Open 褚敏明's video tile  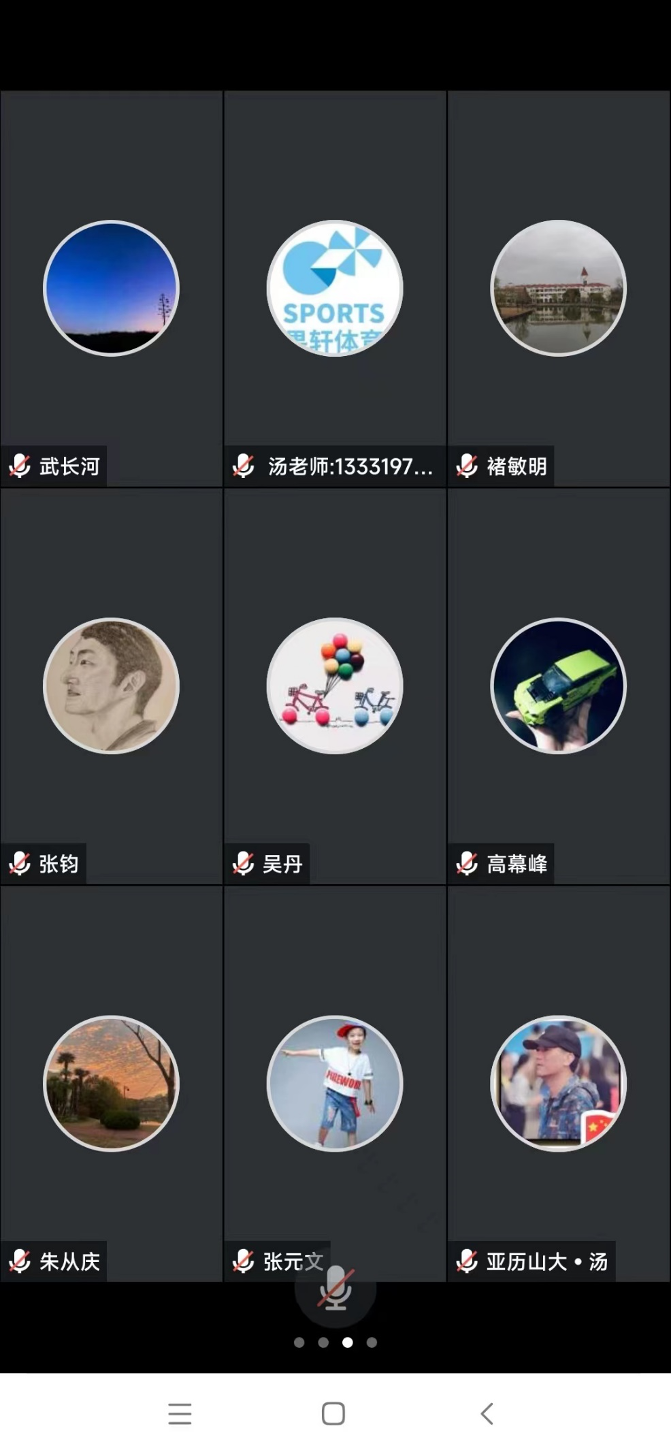559,288
